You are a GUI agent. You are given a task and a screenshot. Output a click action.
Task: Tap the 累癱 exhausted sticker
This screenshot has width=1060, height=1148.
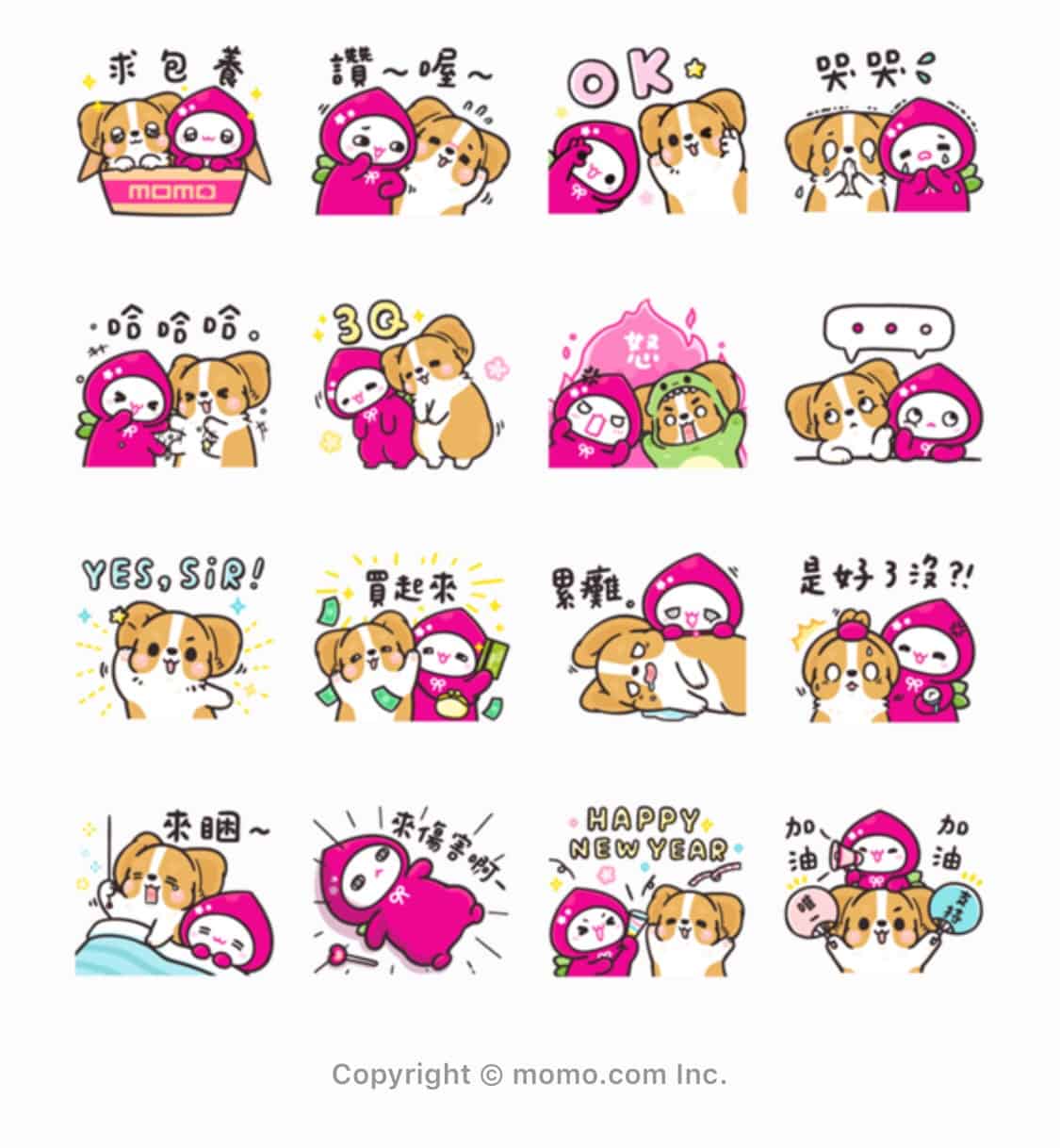click(647, 640)
